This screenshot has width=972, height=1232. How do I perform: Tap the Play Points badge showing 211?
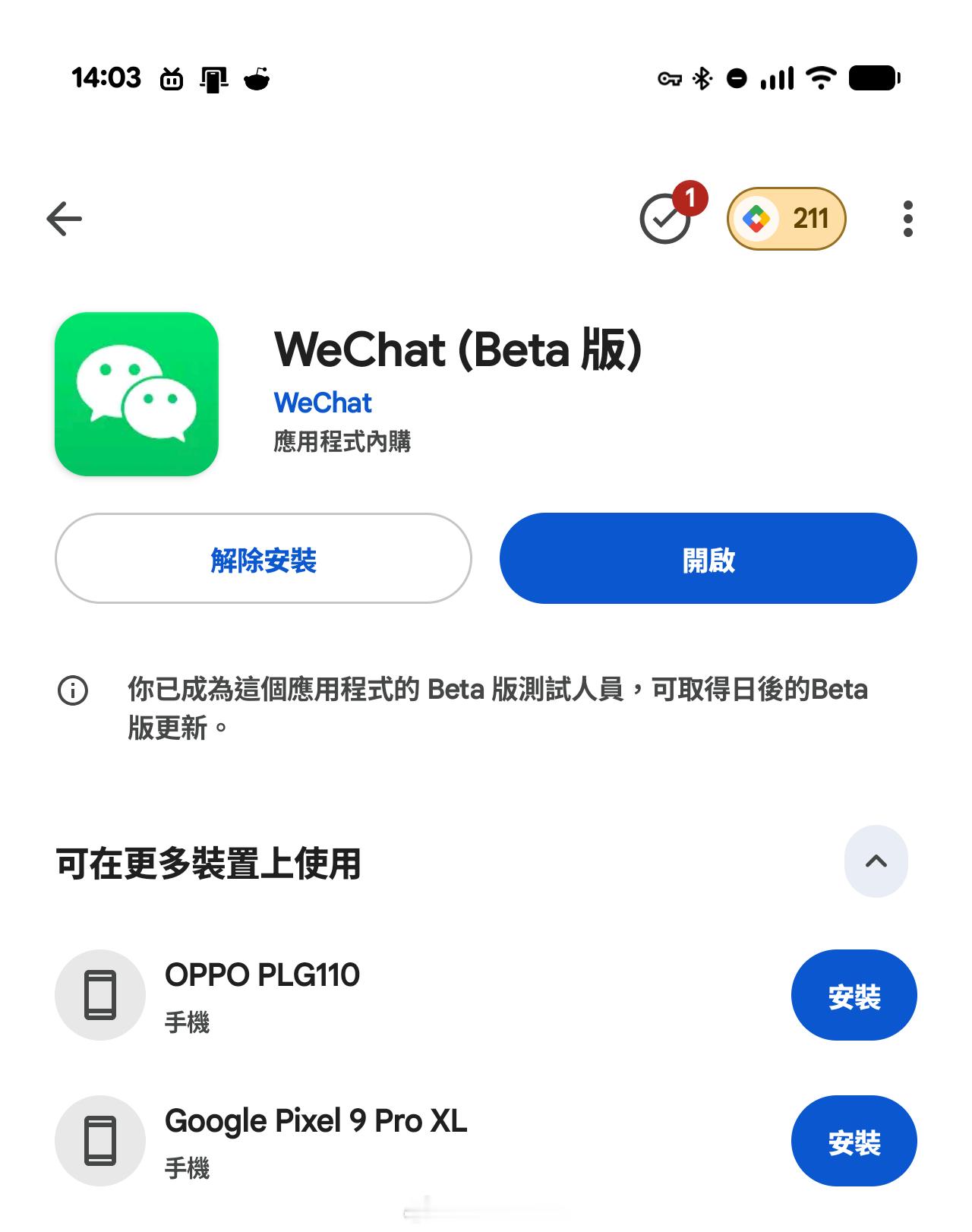click(x=787, y=220)
